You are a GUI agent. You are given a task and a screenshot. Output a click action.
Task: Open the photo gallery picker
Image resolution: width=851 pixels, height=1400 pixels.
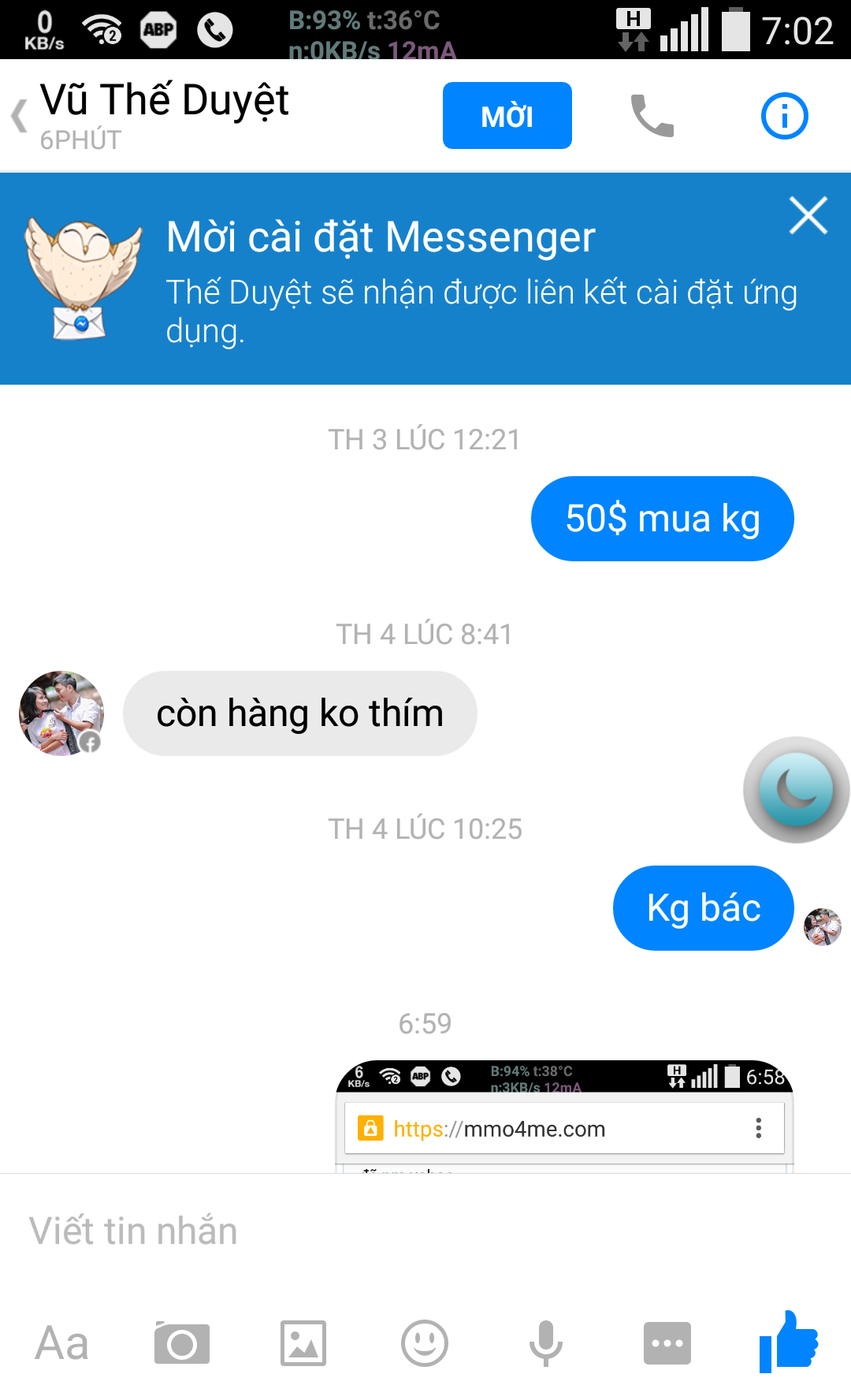pos(303,1343)
